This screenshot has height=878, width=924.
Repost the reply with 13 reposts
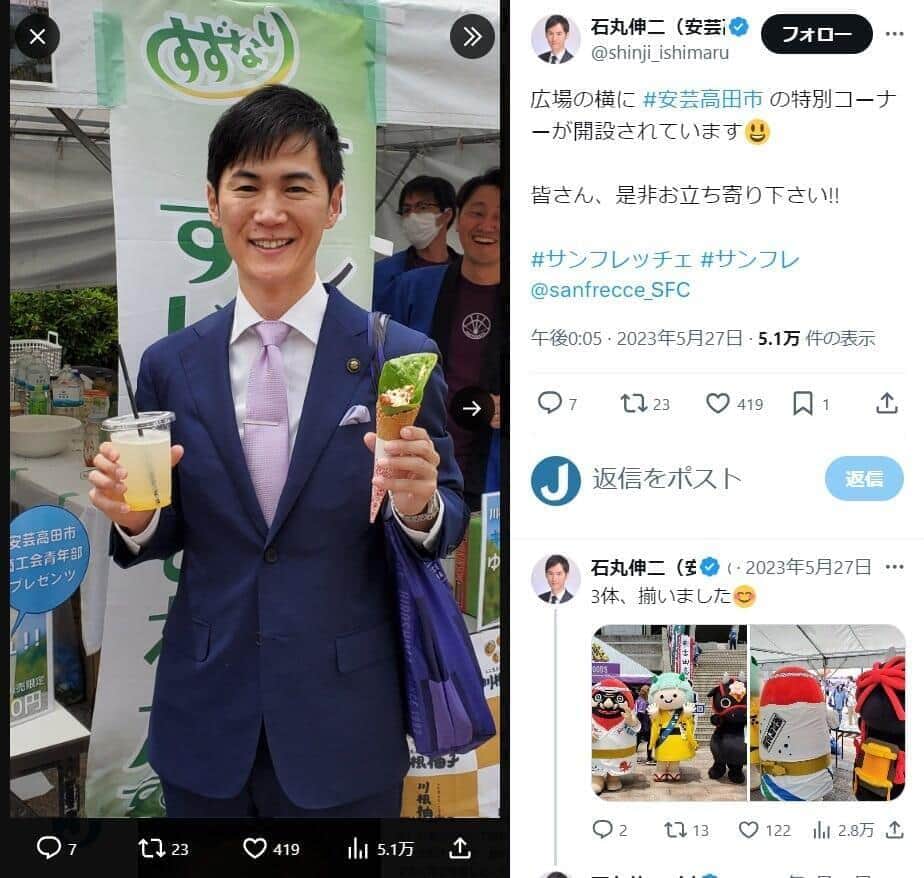[676, 829]
